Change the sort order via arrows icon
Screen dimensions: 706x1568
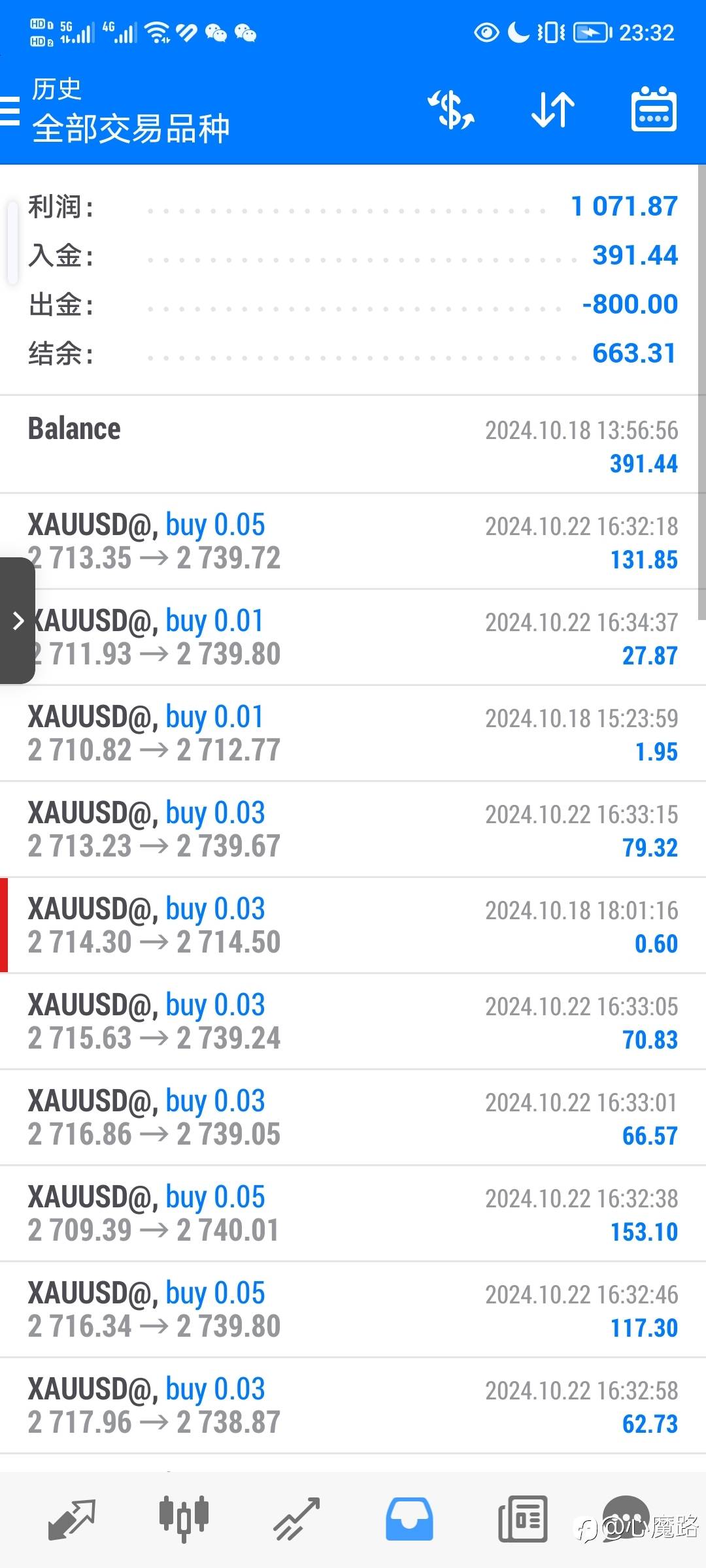click(x=553, y=110)
